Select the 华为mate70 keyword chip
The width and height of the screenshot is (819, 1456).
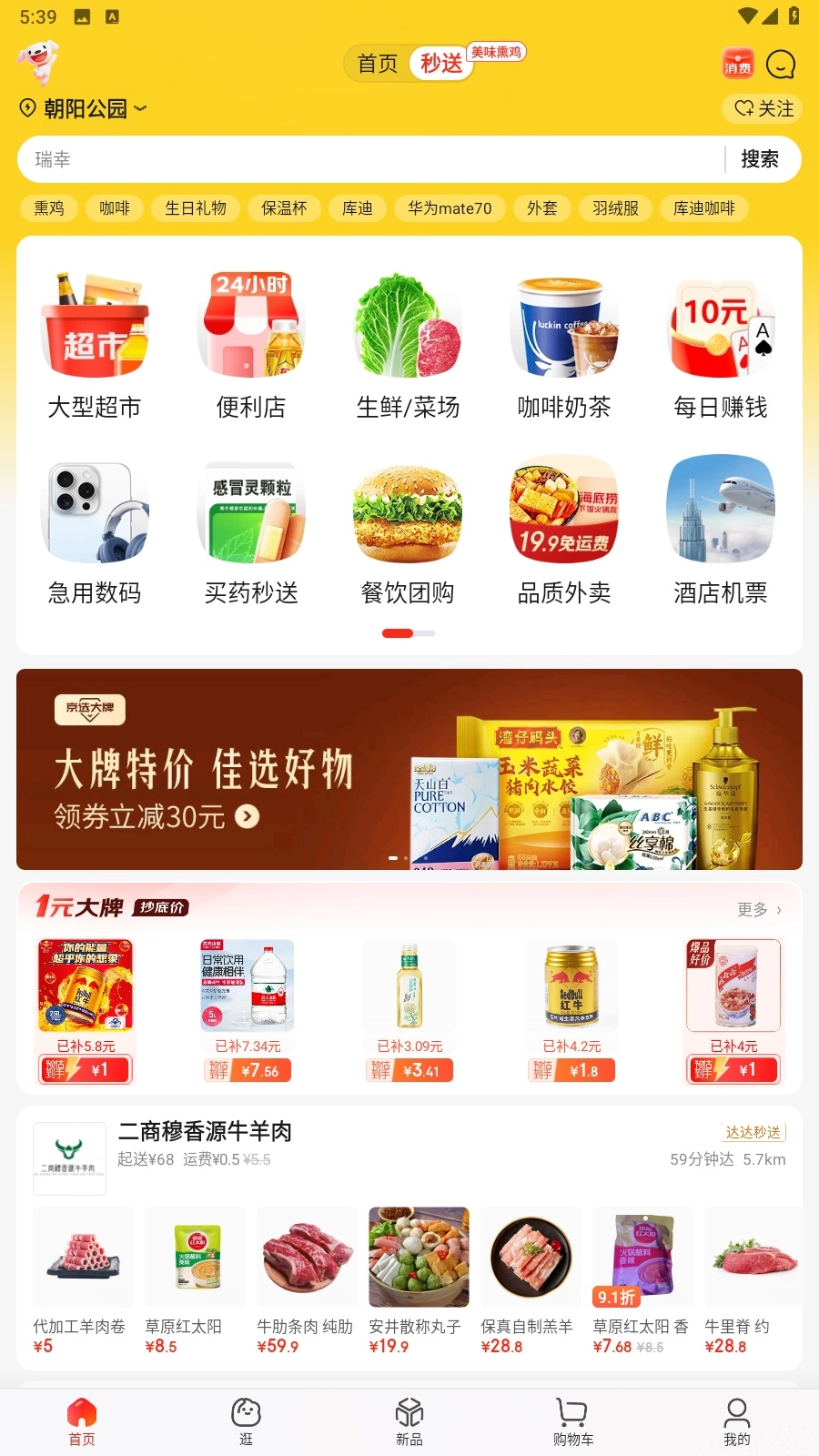click(x=450, y=207)
